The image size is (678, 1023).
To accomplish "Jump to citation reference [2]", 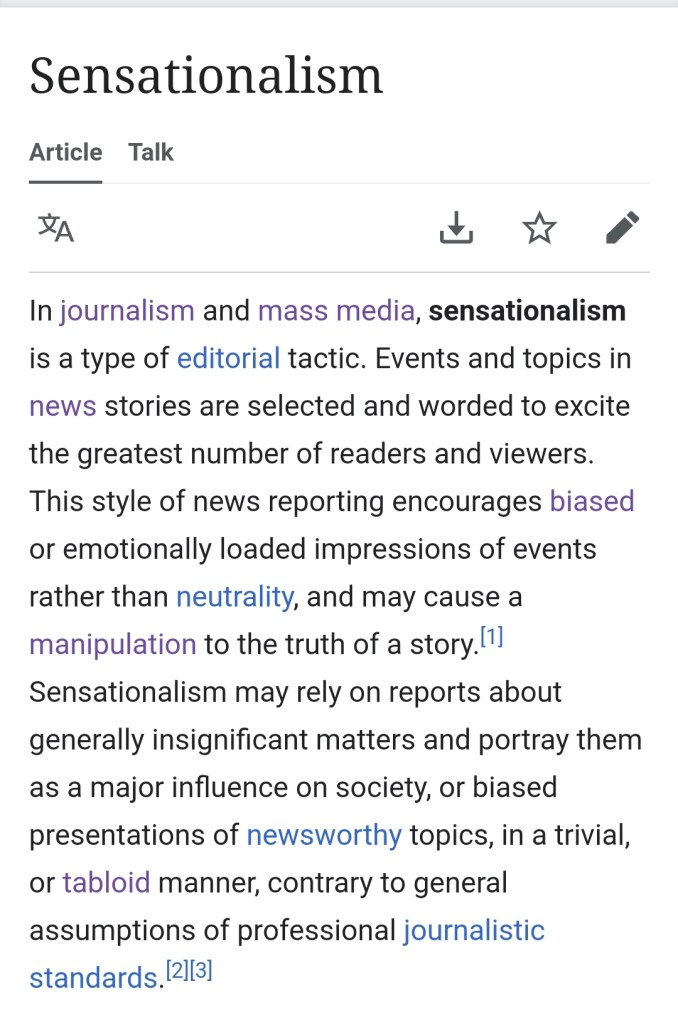I will pyautogui.click(x=176, y=971).
